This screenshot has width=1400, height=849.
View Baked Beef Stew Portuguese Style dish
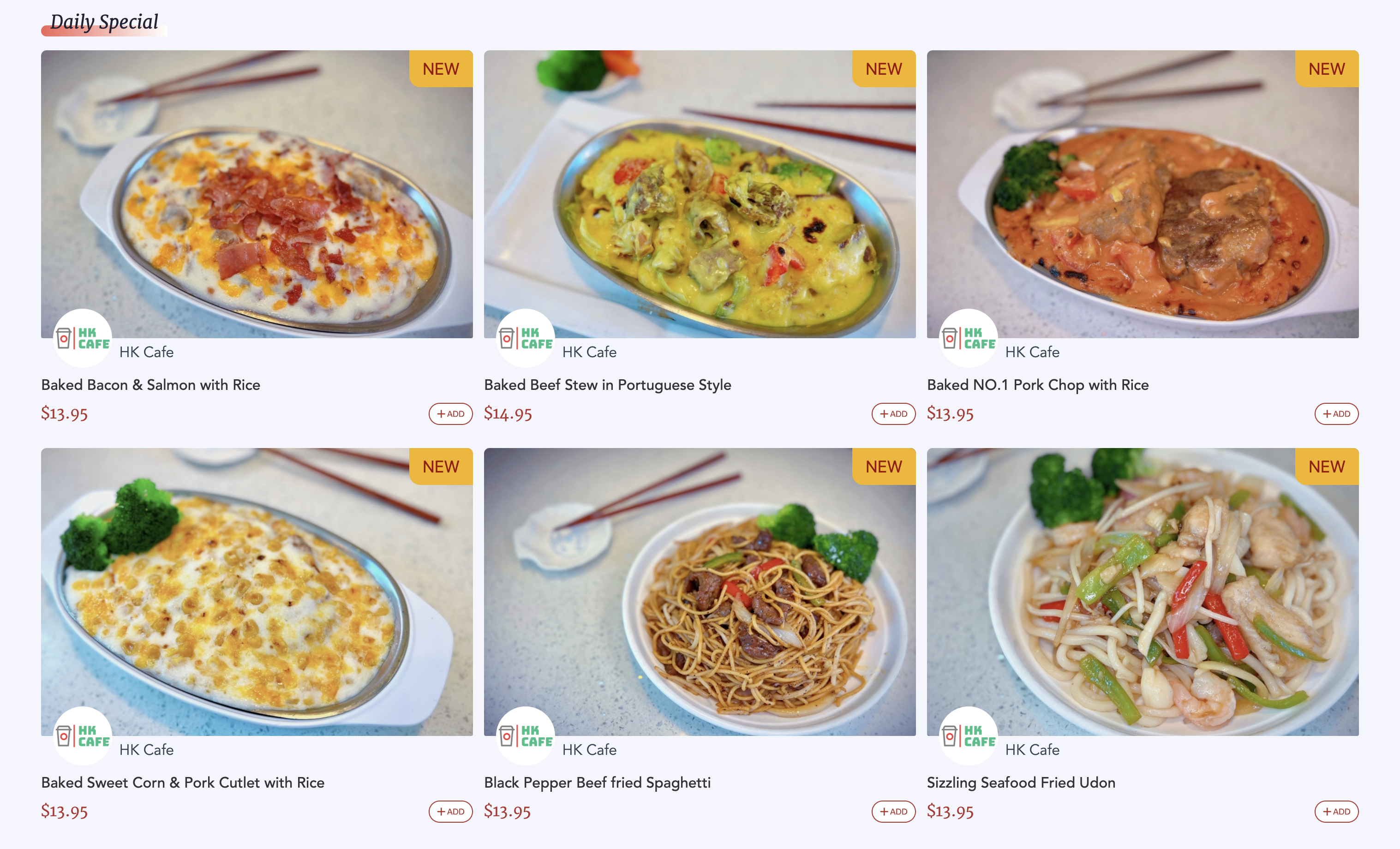(700, 193)
